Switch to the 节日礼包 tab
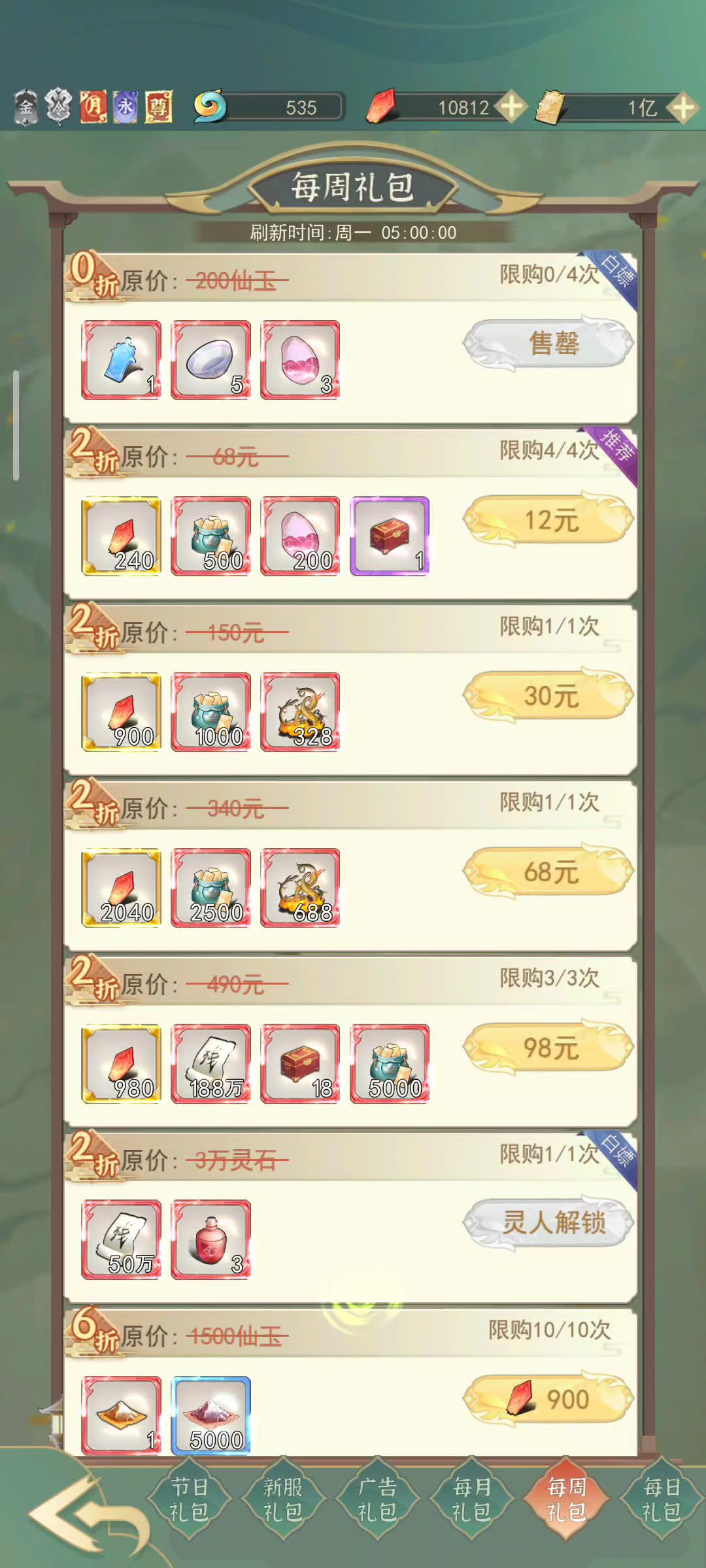The image size is (706, 1568). 189,1499
